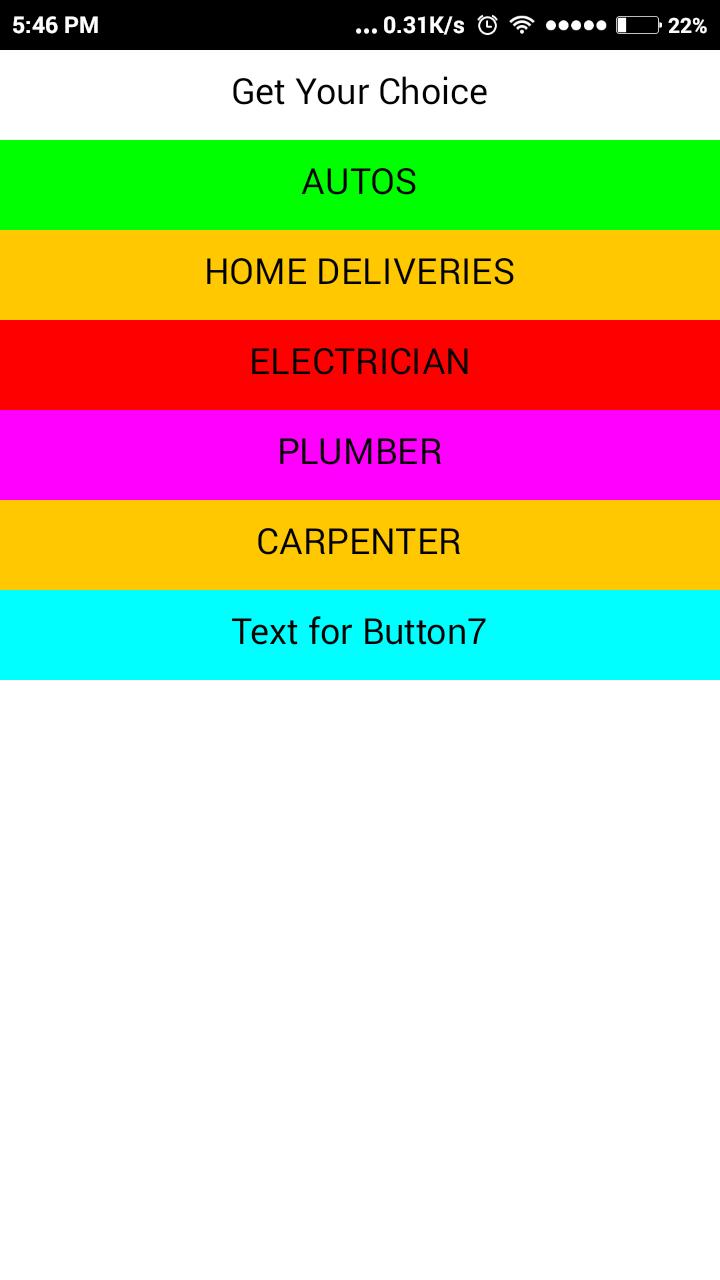720x1280 pixels.
Task: Select the AUTOS button
Action: pos(360,184)
